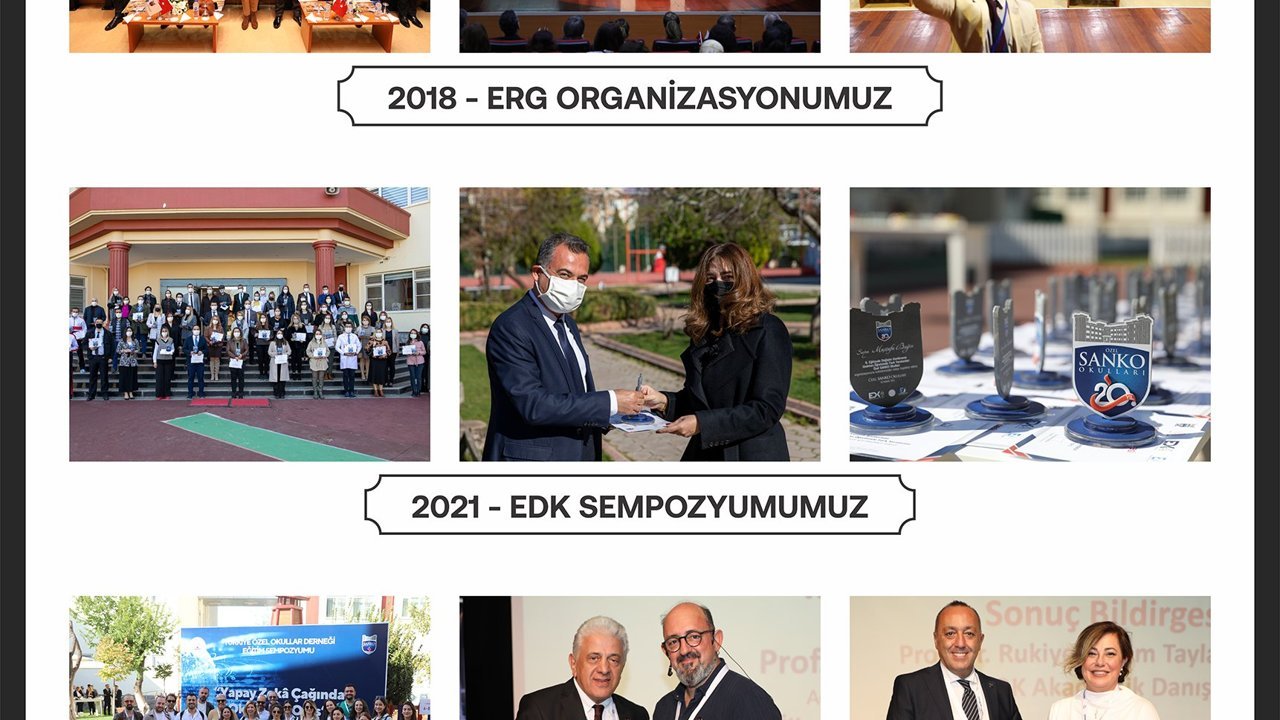Open the Sanko Okulları trophies photo
This screenshot has height=720, width=1280.
tap(1029, 324)
